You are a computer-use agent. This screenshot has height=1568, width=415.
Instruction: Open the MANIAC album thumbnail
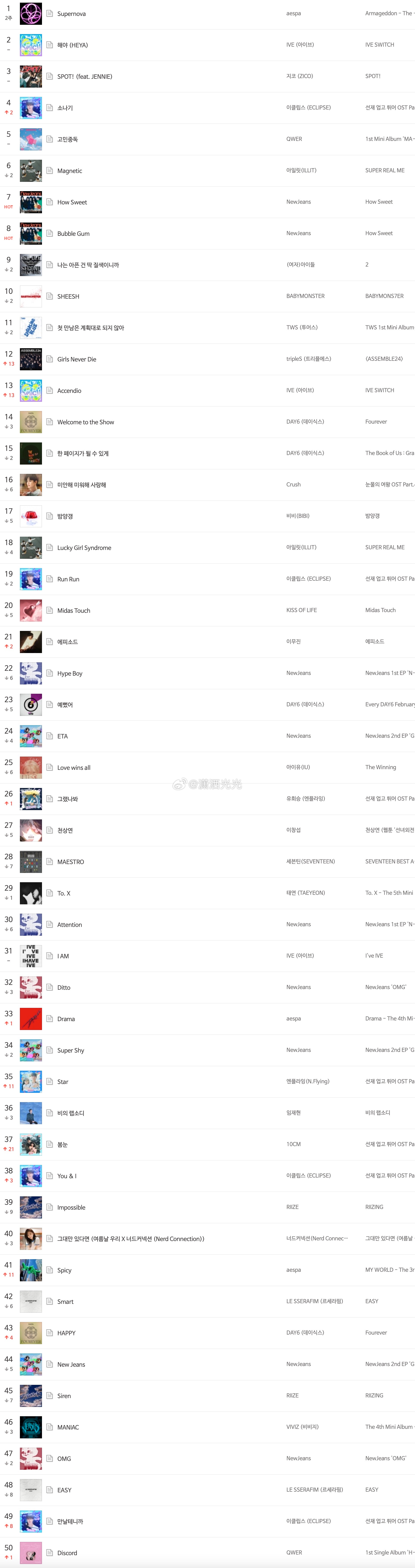31,1427
